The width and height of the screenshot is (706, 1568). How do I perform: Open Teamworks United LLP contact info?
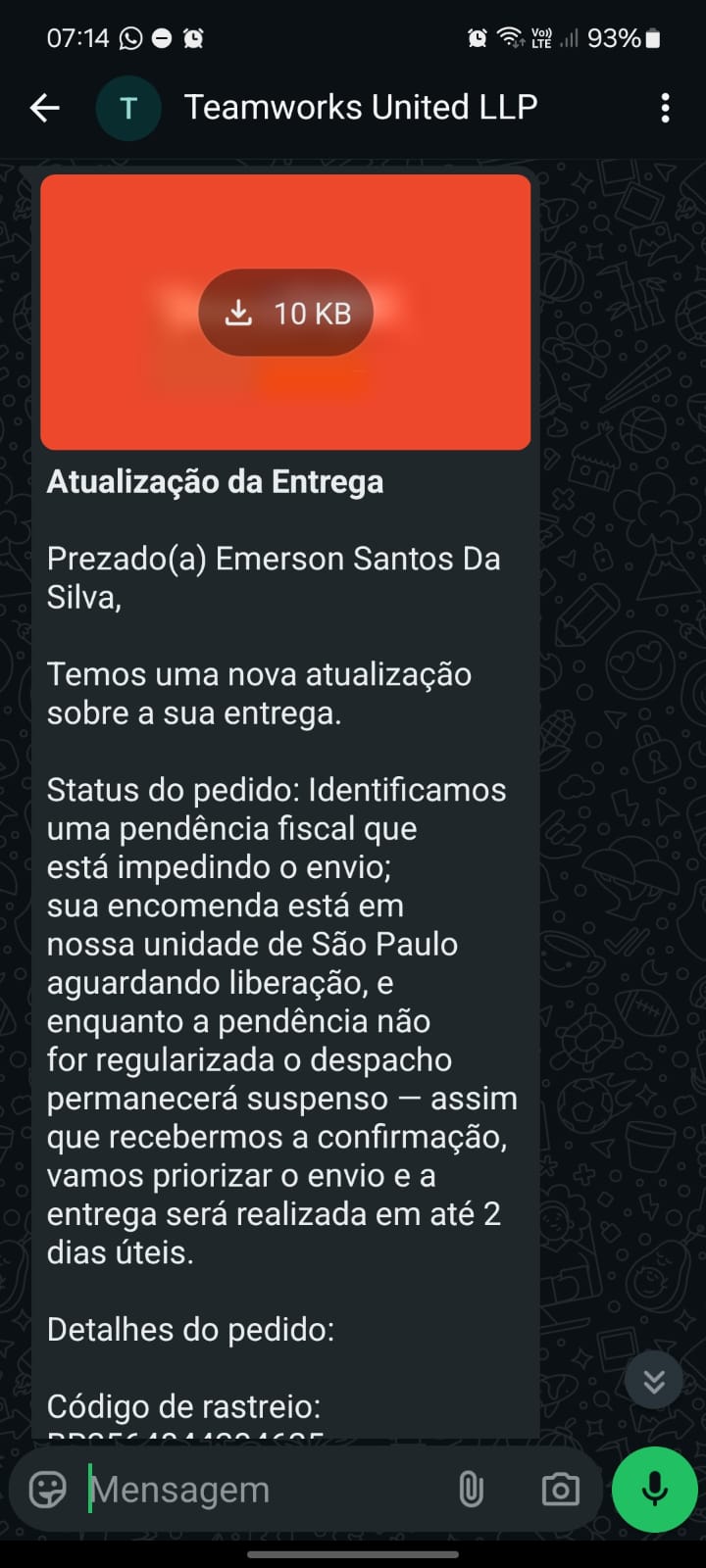360,108
